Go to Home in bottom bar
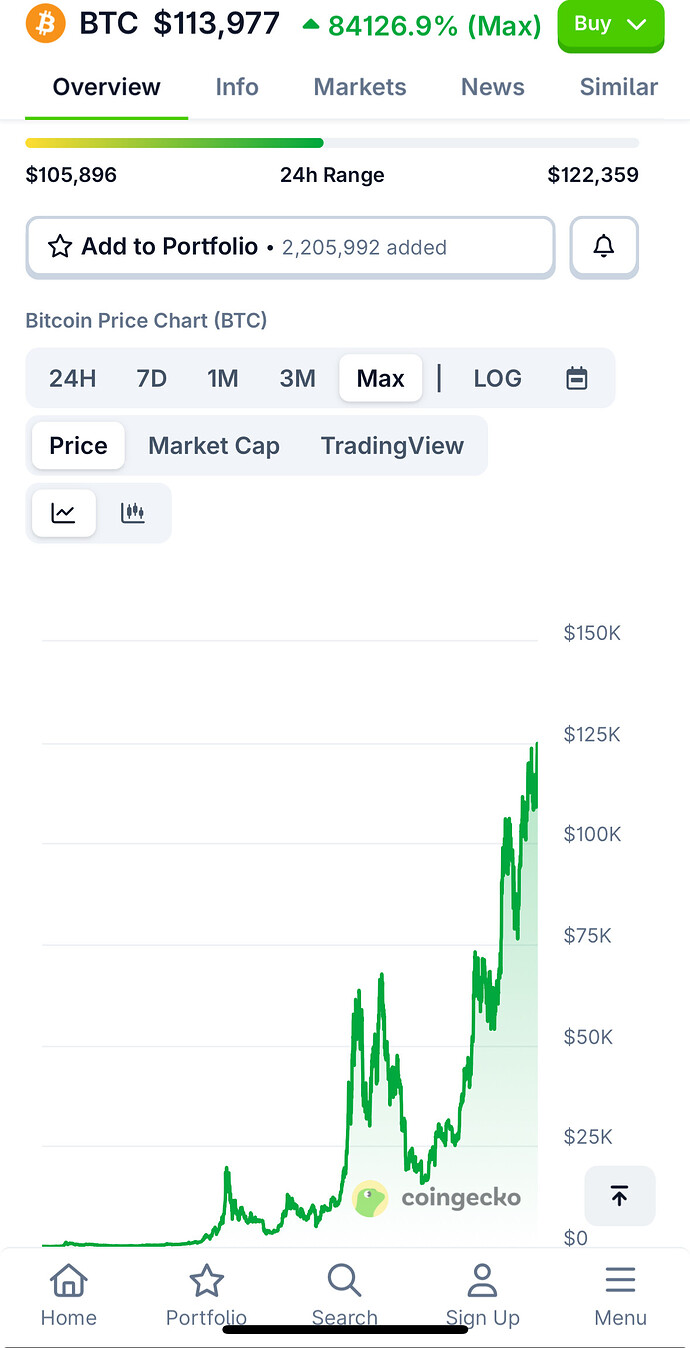The image size is (690, 1348). click(x=68, y=1295)
